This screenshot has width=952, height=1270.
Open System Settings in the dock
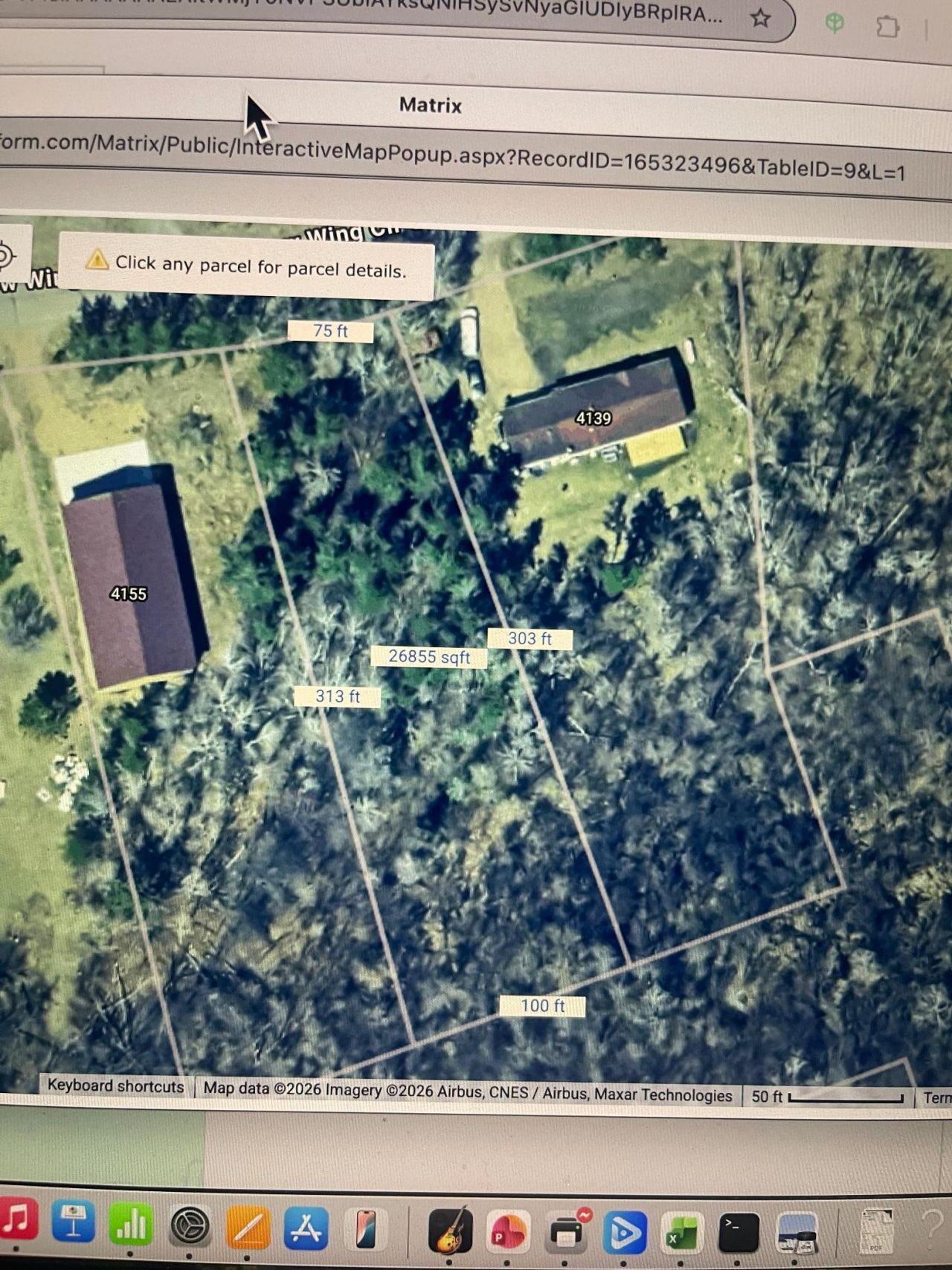190,1225
